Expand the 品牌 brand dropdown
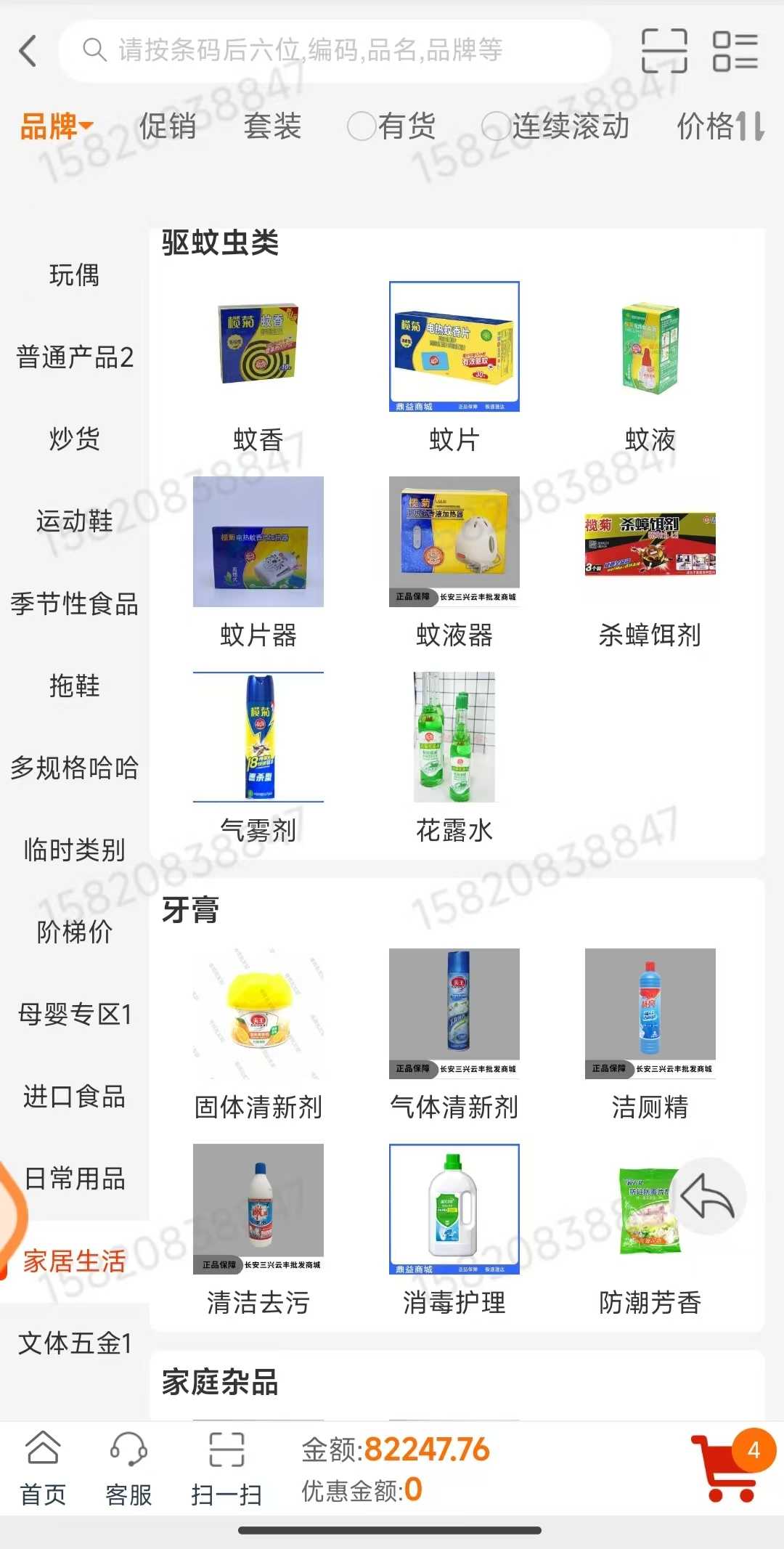Screen dimensions: 784x1549 tap(57, 126)
